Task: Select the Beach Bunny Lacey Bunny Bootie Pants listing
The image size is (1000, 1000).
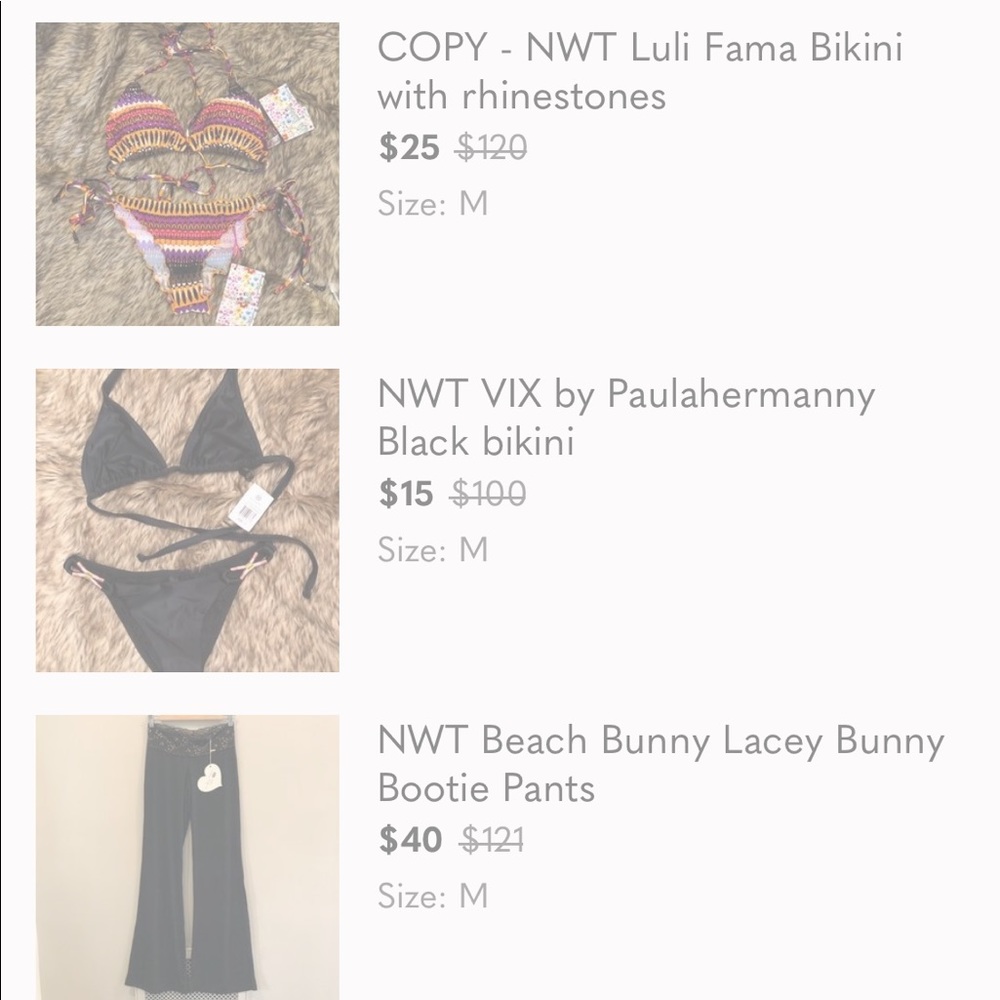Action: [660, 764]
